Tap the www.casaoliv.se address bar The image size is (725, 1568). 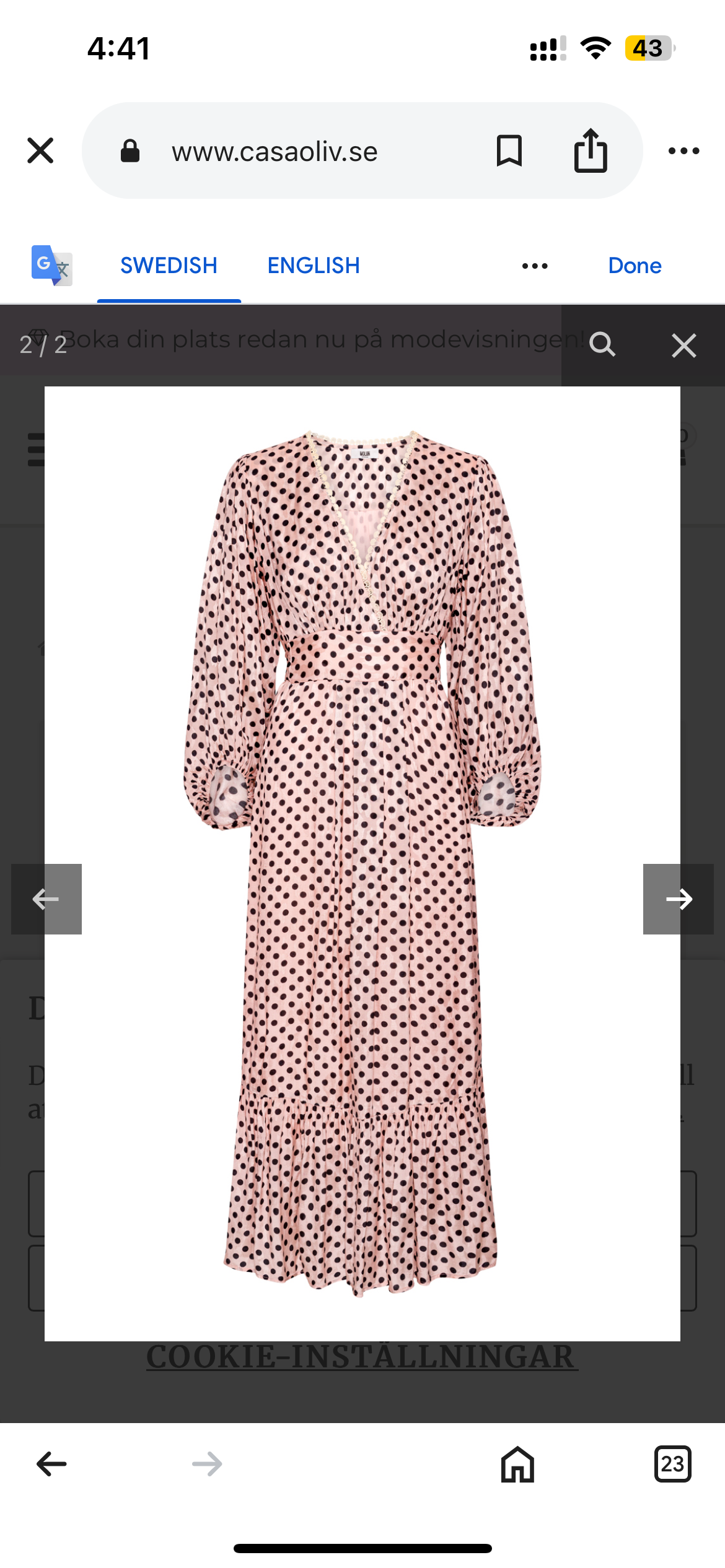click(275, 152)
